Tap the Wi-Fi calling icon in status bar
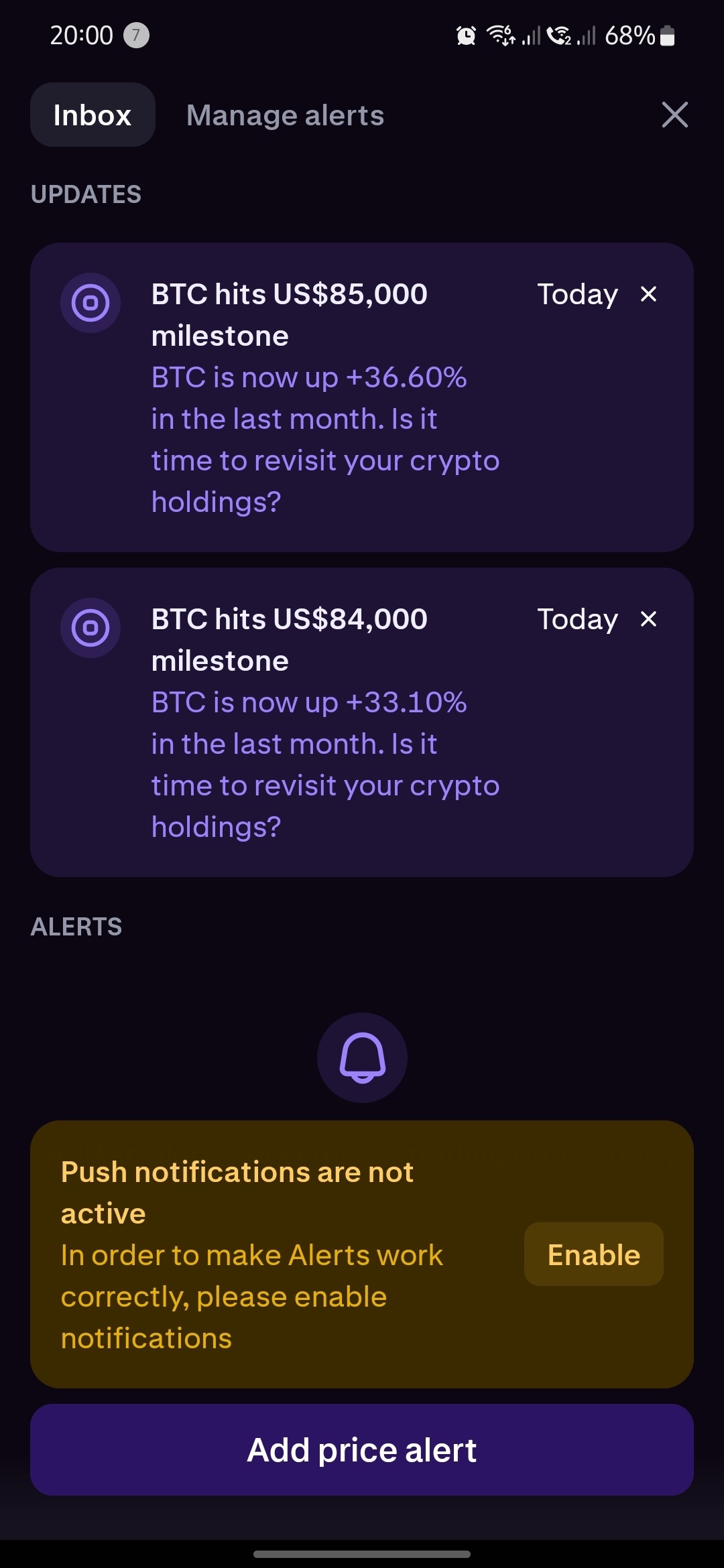 pyautogui.click(x=558, y=35)
